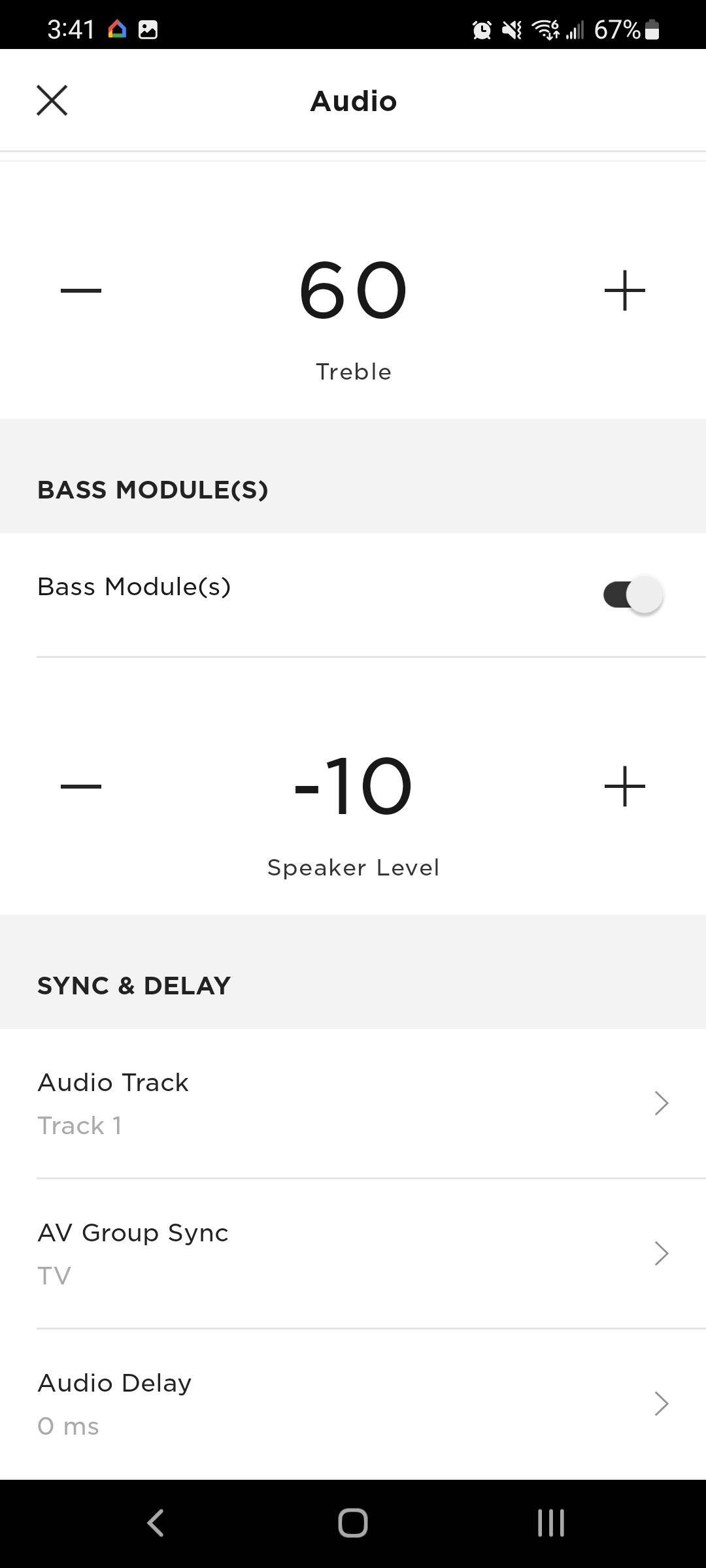Open AV Group Sync options
The image size is (706, 1568).
353,1253
